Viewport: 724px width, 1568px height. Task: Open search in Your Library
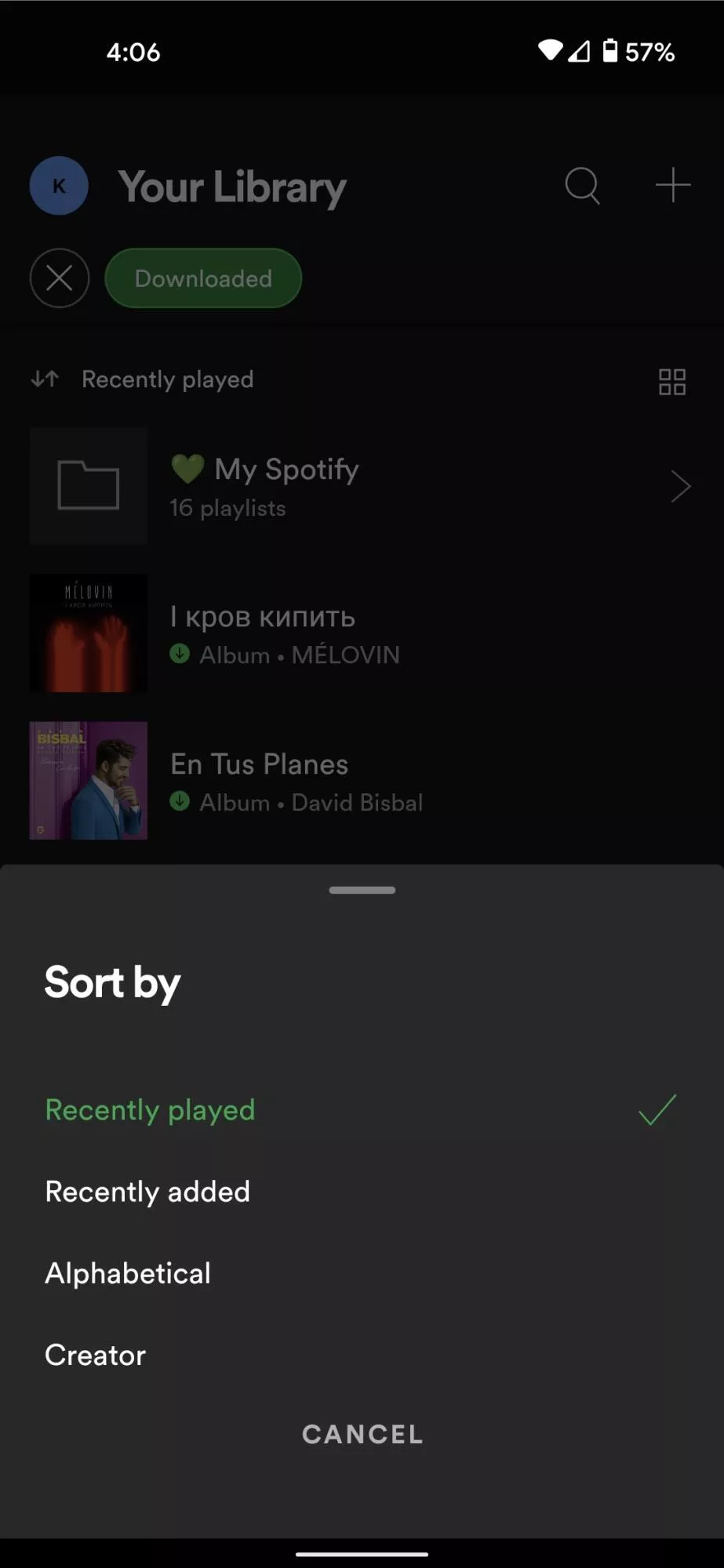[x=582, y=186]
